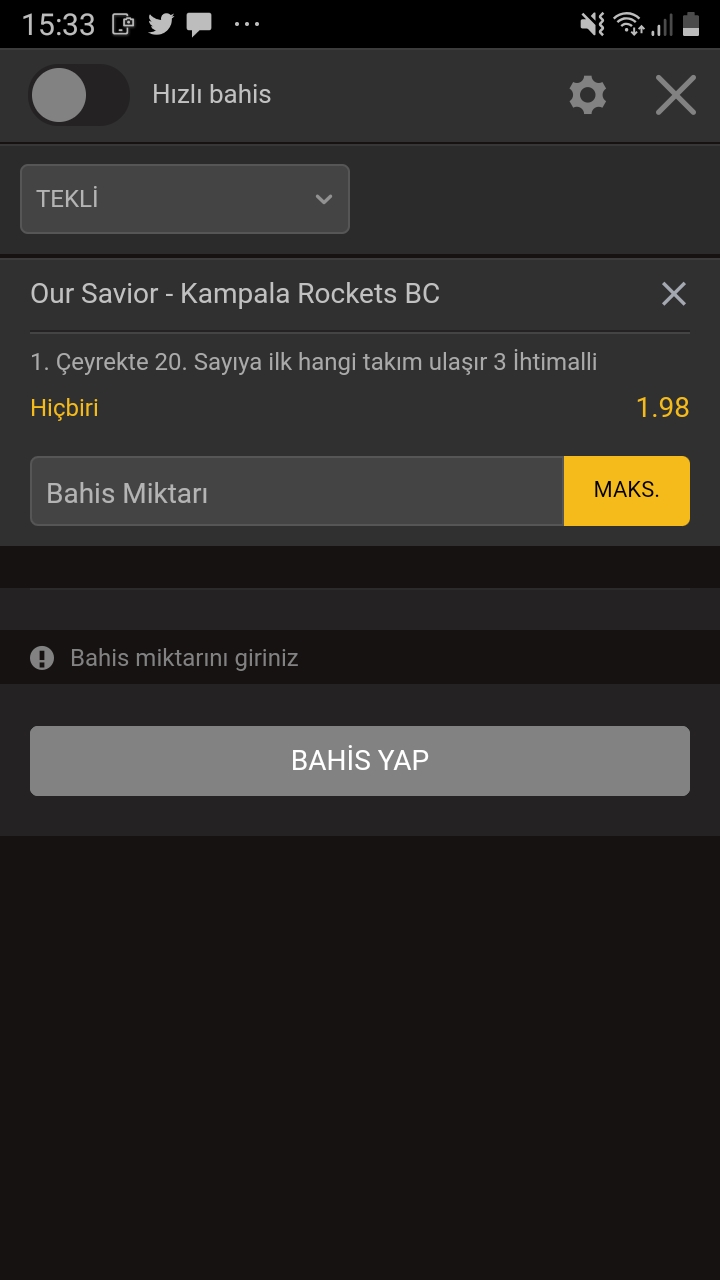720x1280 pixels.
Task: Remove the Our Savior - Kampala Rockets bet
Action: tap(674, 294)
